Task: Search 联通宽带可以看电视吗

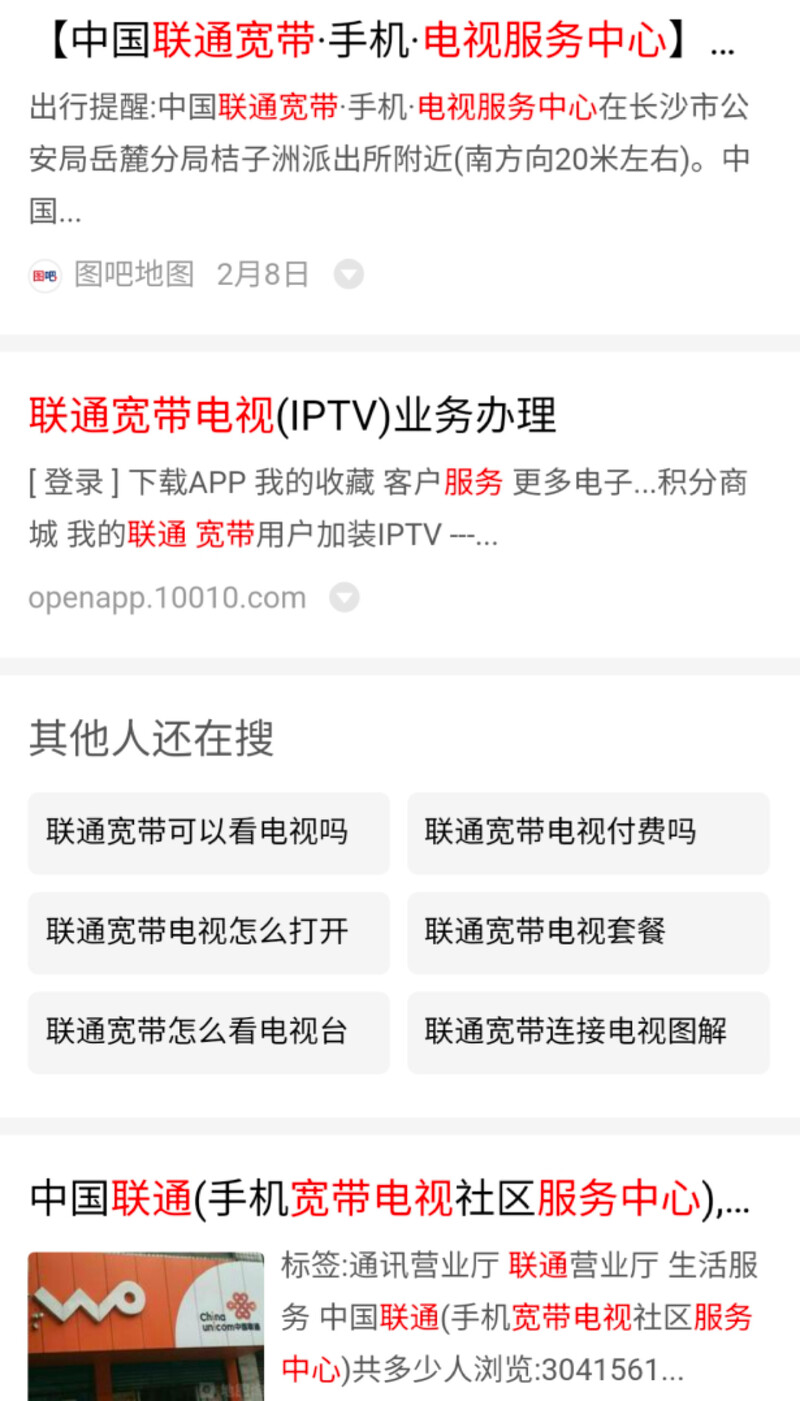Action: pos(208,832)
